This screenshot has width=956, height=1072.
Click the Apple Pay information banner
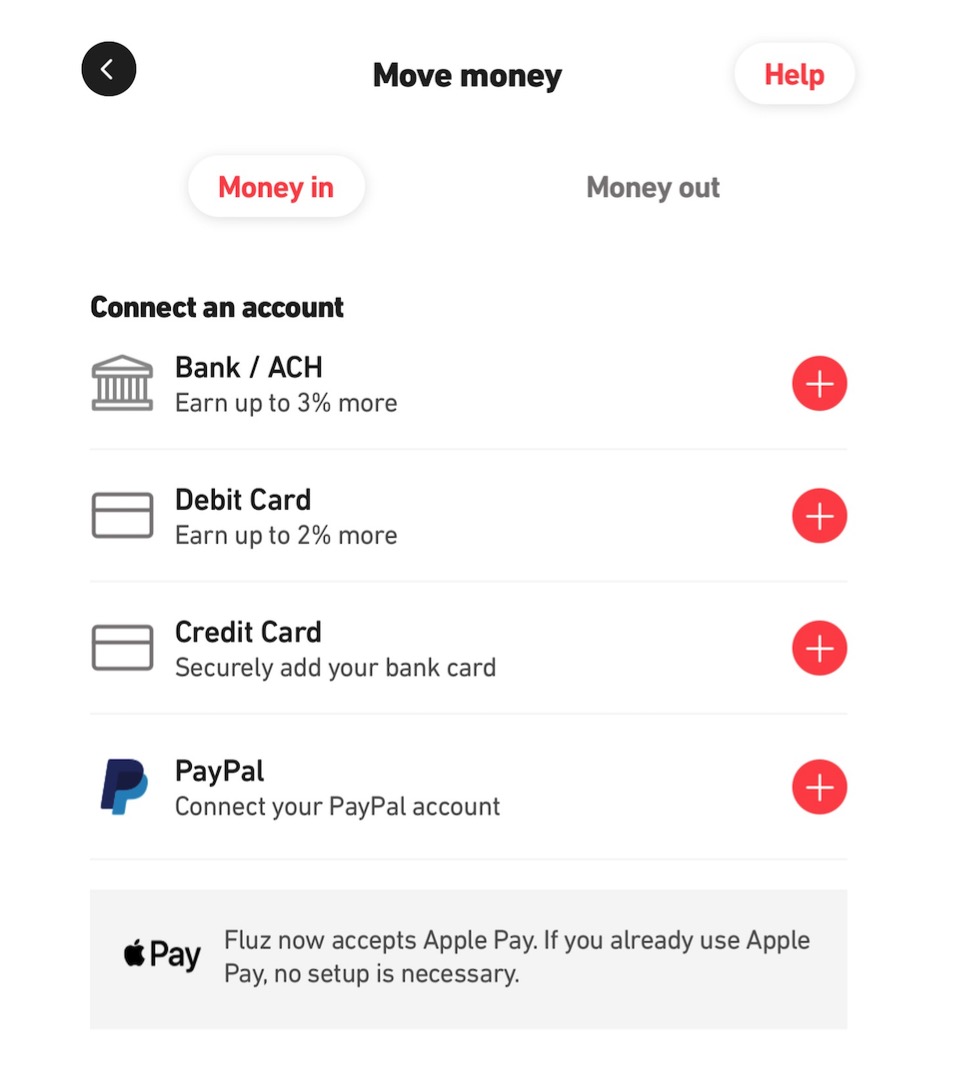coord(467,957)
